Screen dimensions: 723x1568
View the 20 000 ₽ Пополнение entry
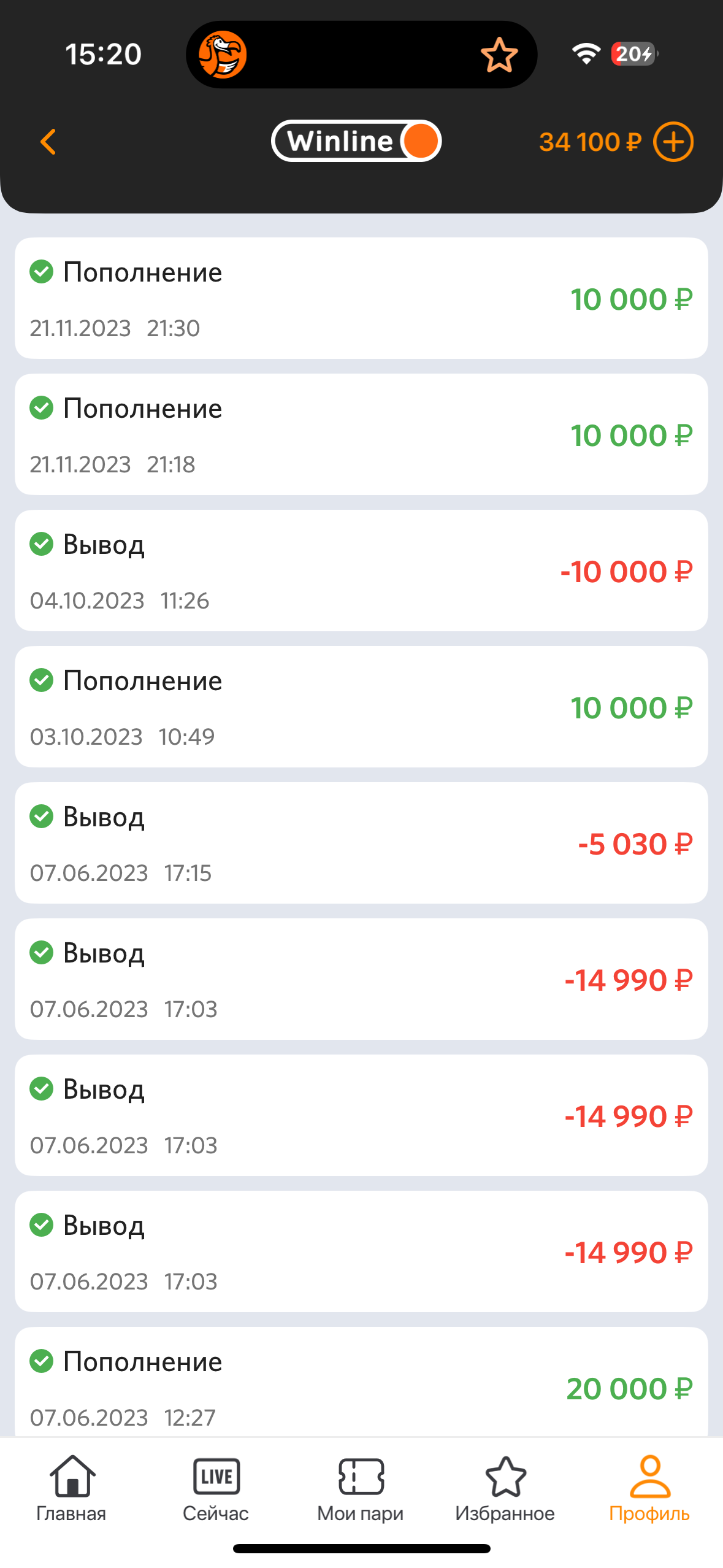(361, 1385)
